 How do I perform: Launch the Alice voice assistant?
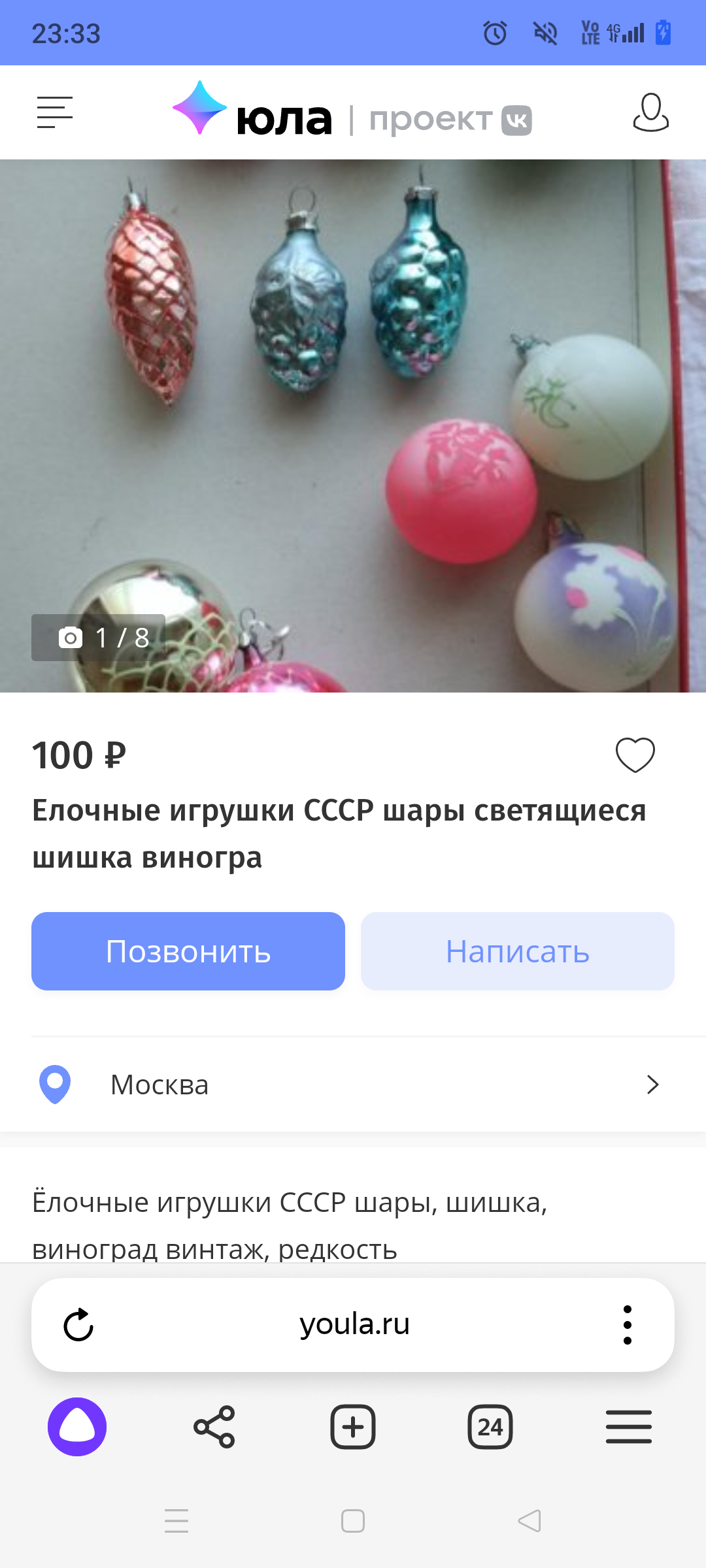[x=77, y=1427]
